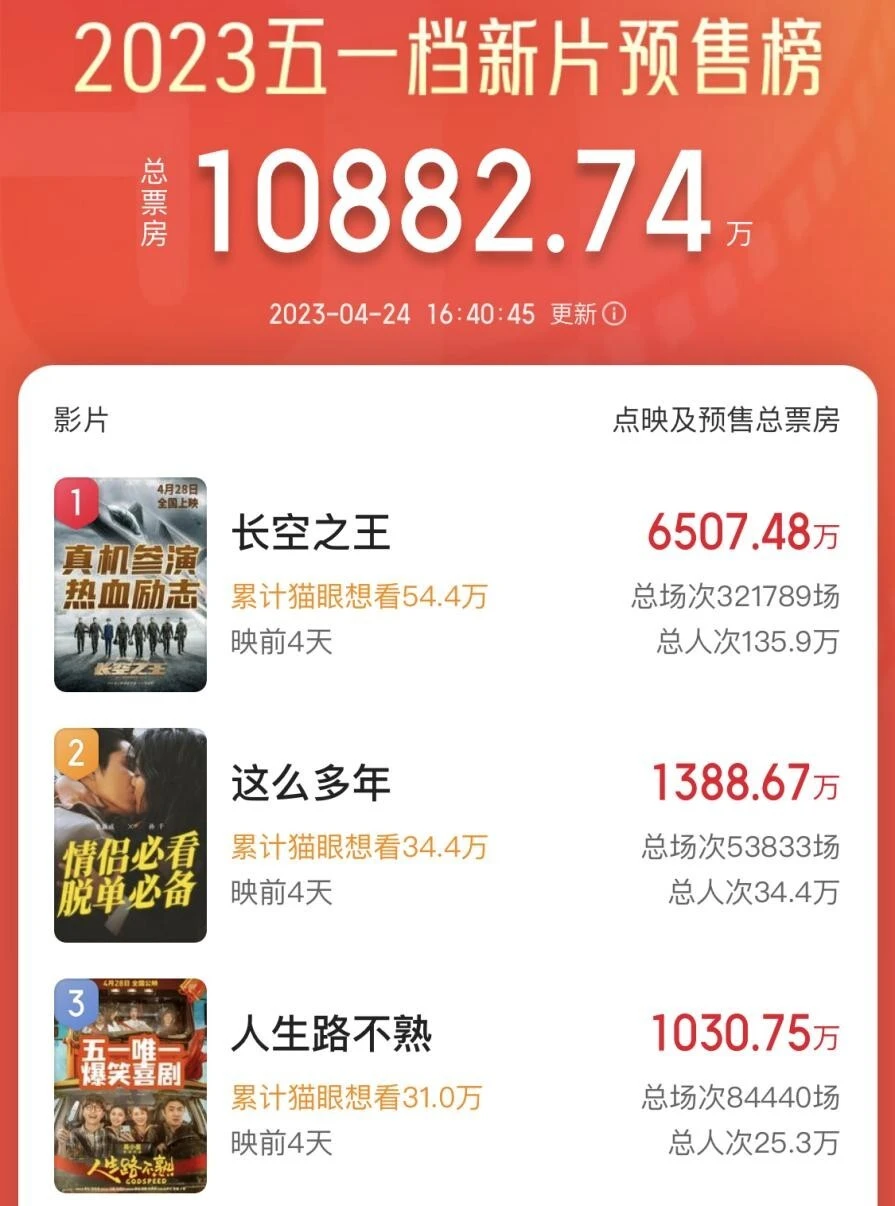Viewport: 895px width, 1206px height.
Task: Open the 长空之王 movie row
Action: click(311, 533)
